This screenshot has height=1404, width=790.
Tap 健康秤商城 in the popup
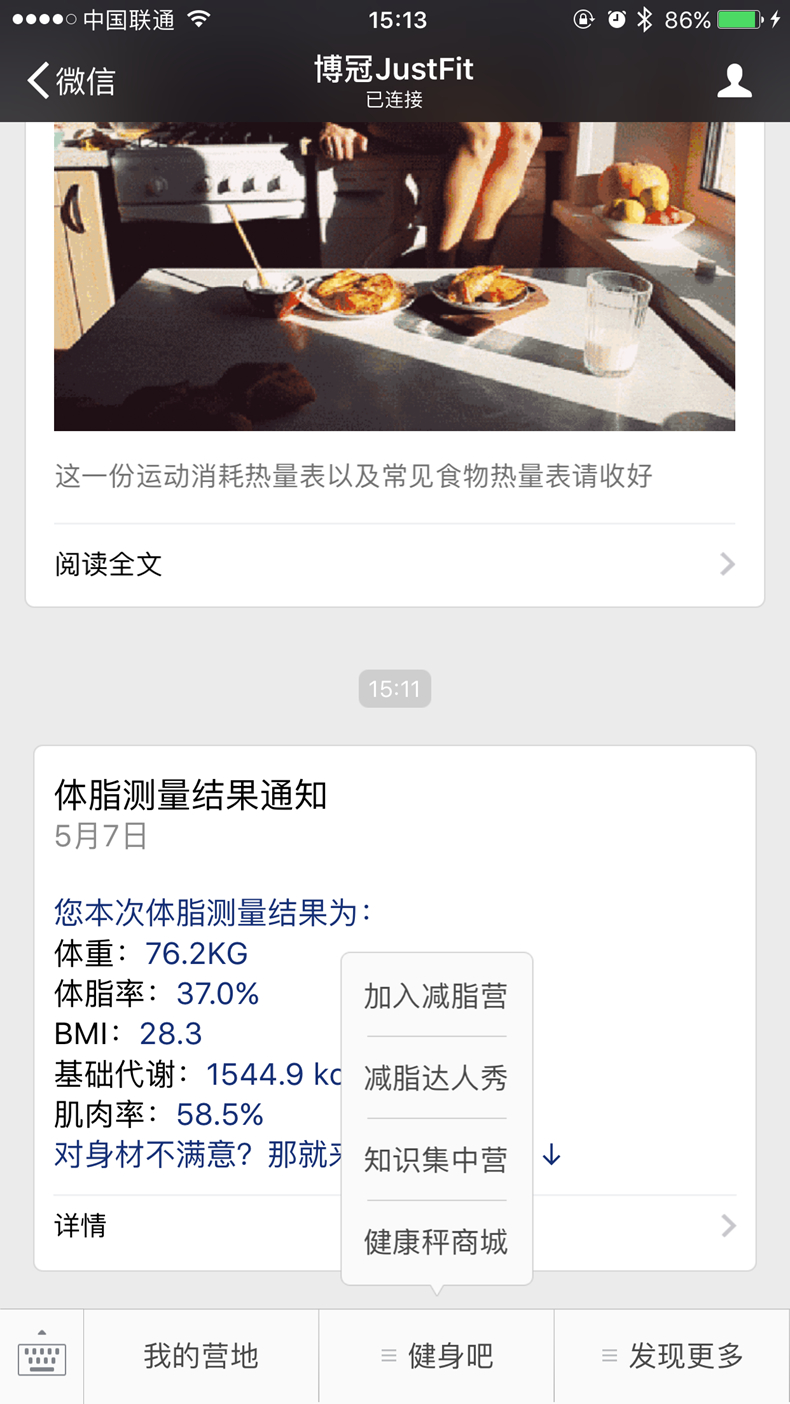tap(436, 1242)
